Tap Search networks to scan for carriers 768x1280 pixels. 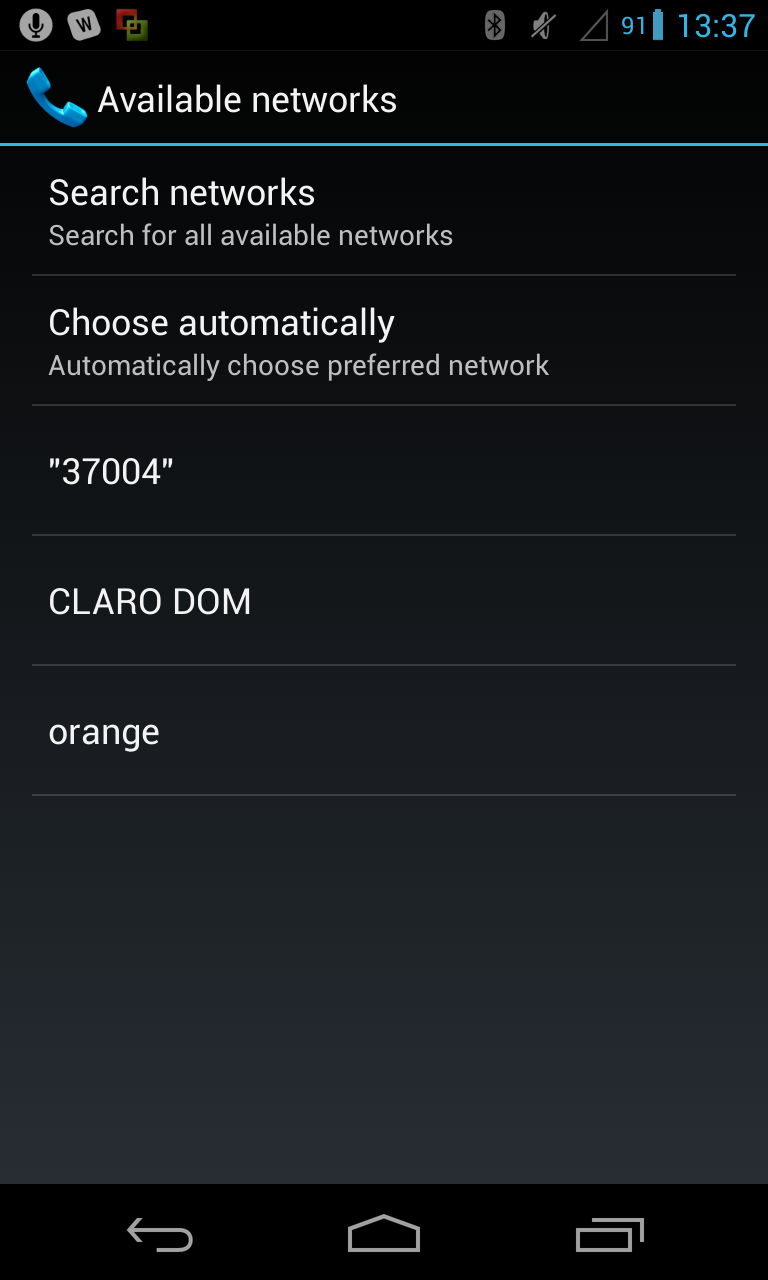coord(384,211)
